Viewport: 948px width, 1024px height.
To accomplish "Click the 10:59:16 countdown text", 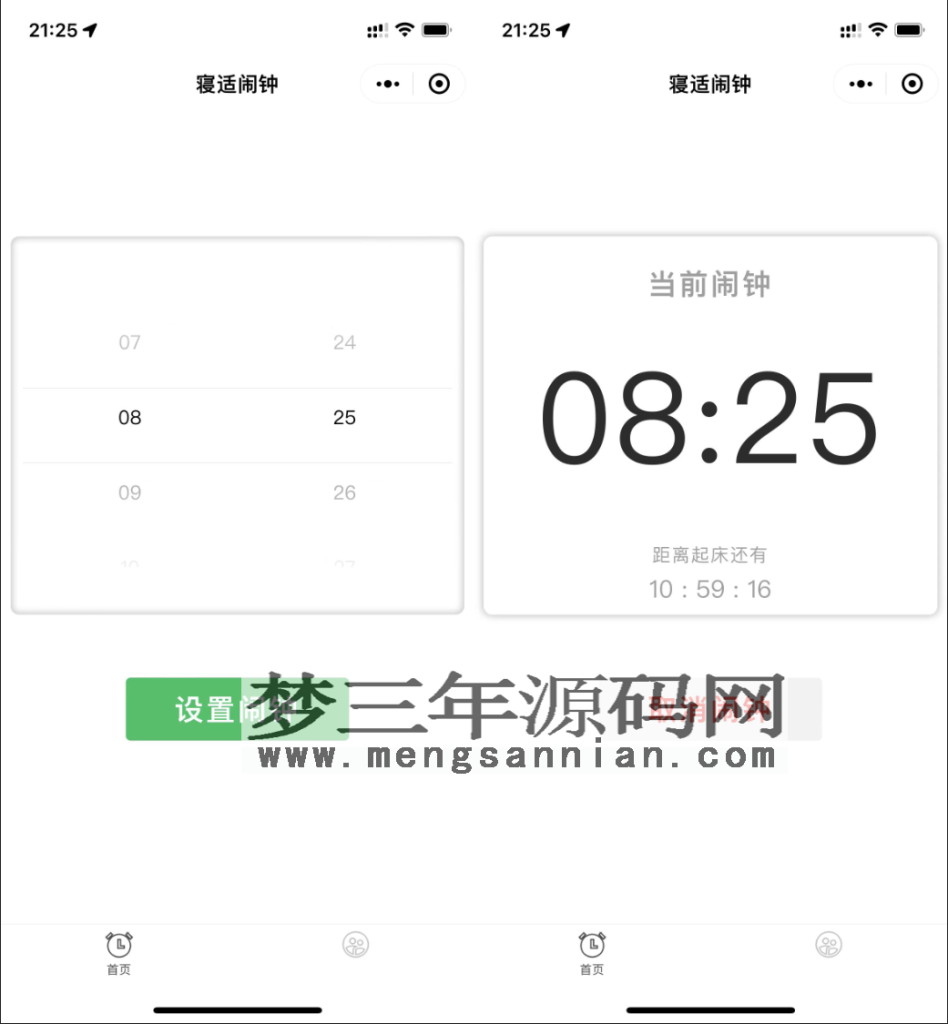I will point(710,590).
